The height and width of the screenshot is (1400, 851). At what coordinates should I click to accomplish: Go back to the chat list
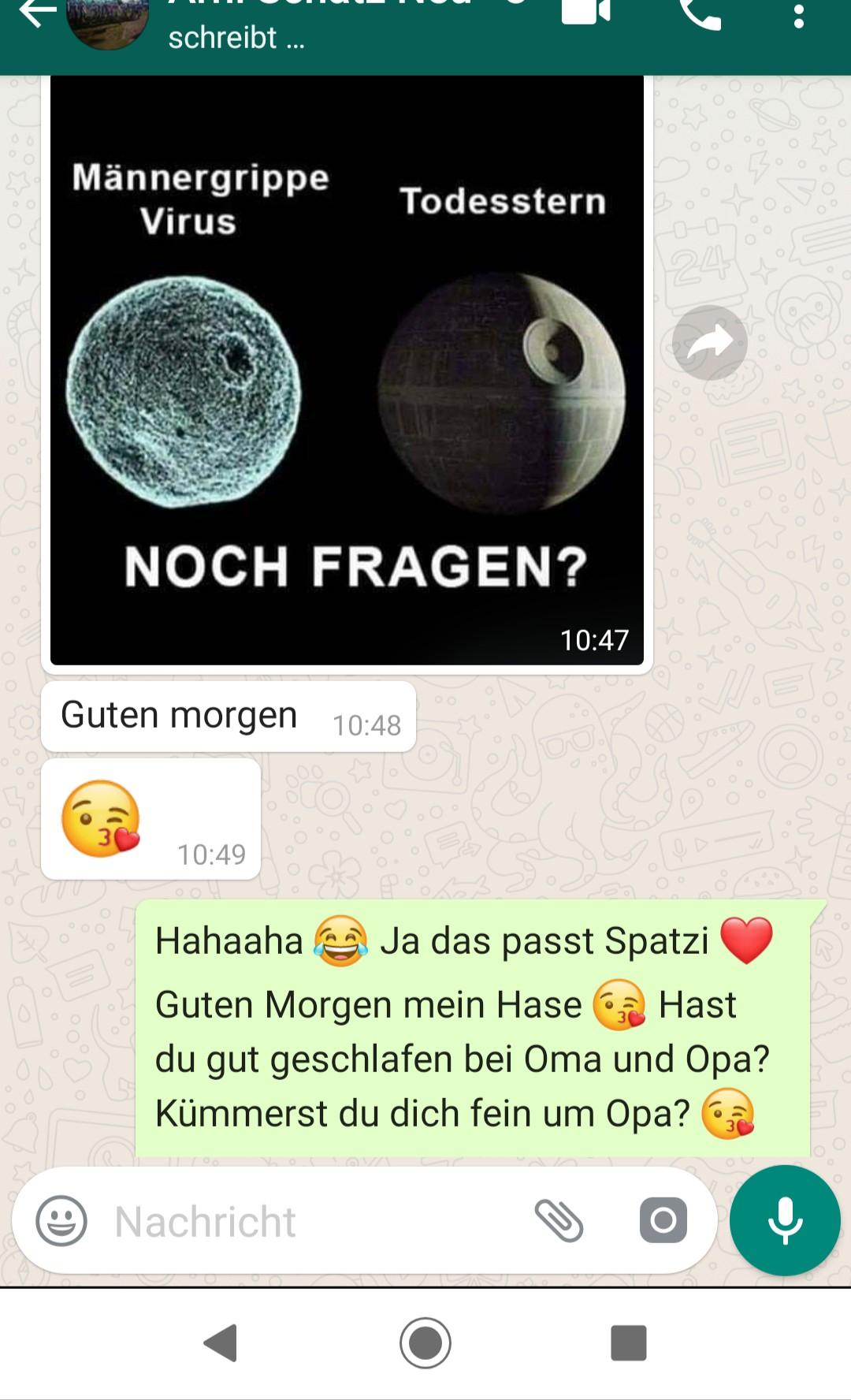coord(35,14)
